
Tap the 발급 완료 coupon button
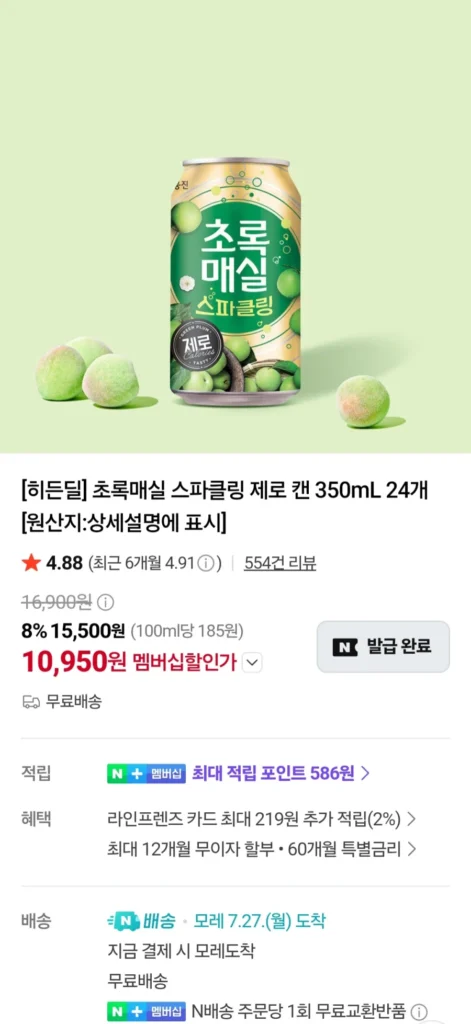click(x=383, y=647)
